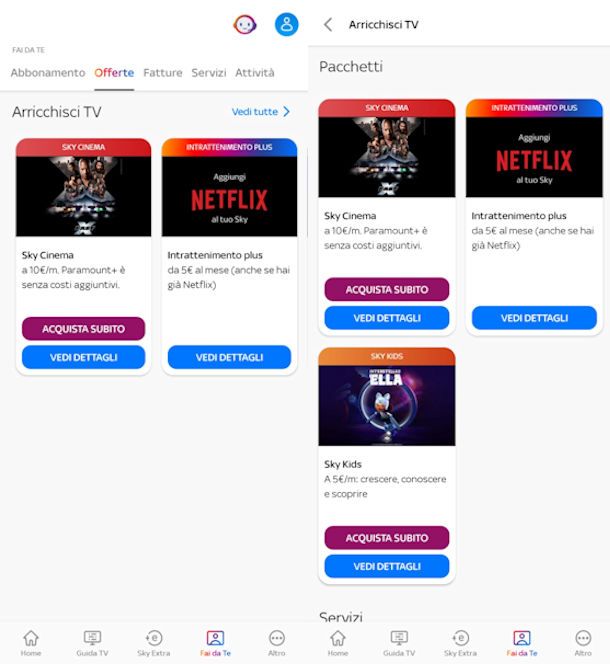The height and width of the screenshot is (664, 610).
Task: Go back from the Arricchisci TV page
Action: (x=328, y=25)
